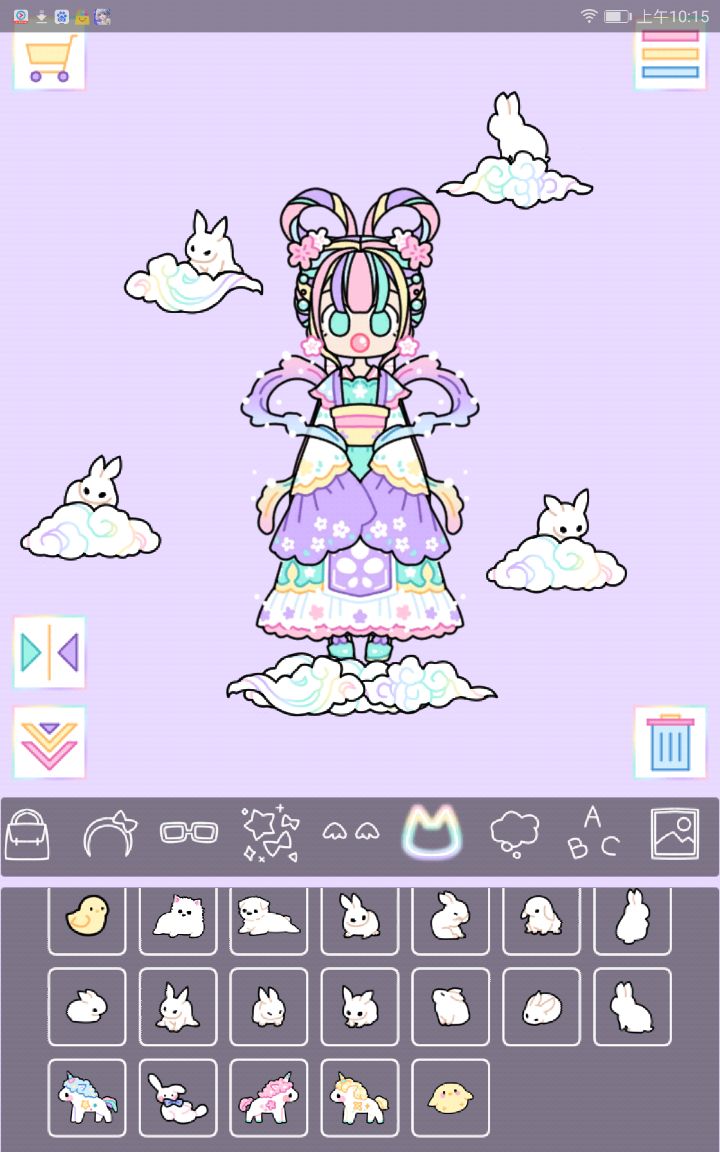
Task: Switch to the glasses category
Action: 189,832
